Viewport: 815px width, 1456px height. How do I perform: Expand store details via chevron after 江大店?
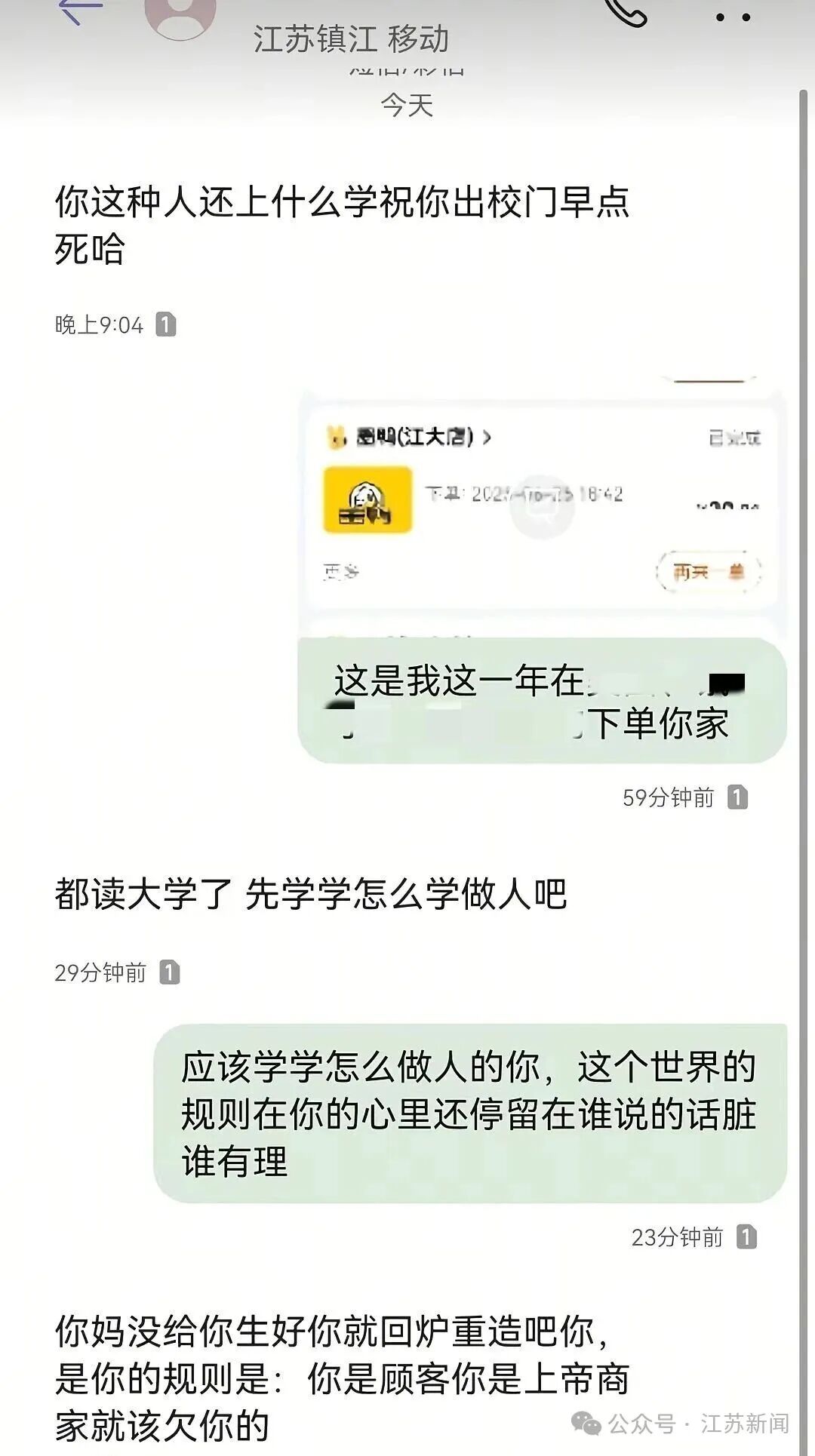click(x=489, y=438)
